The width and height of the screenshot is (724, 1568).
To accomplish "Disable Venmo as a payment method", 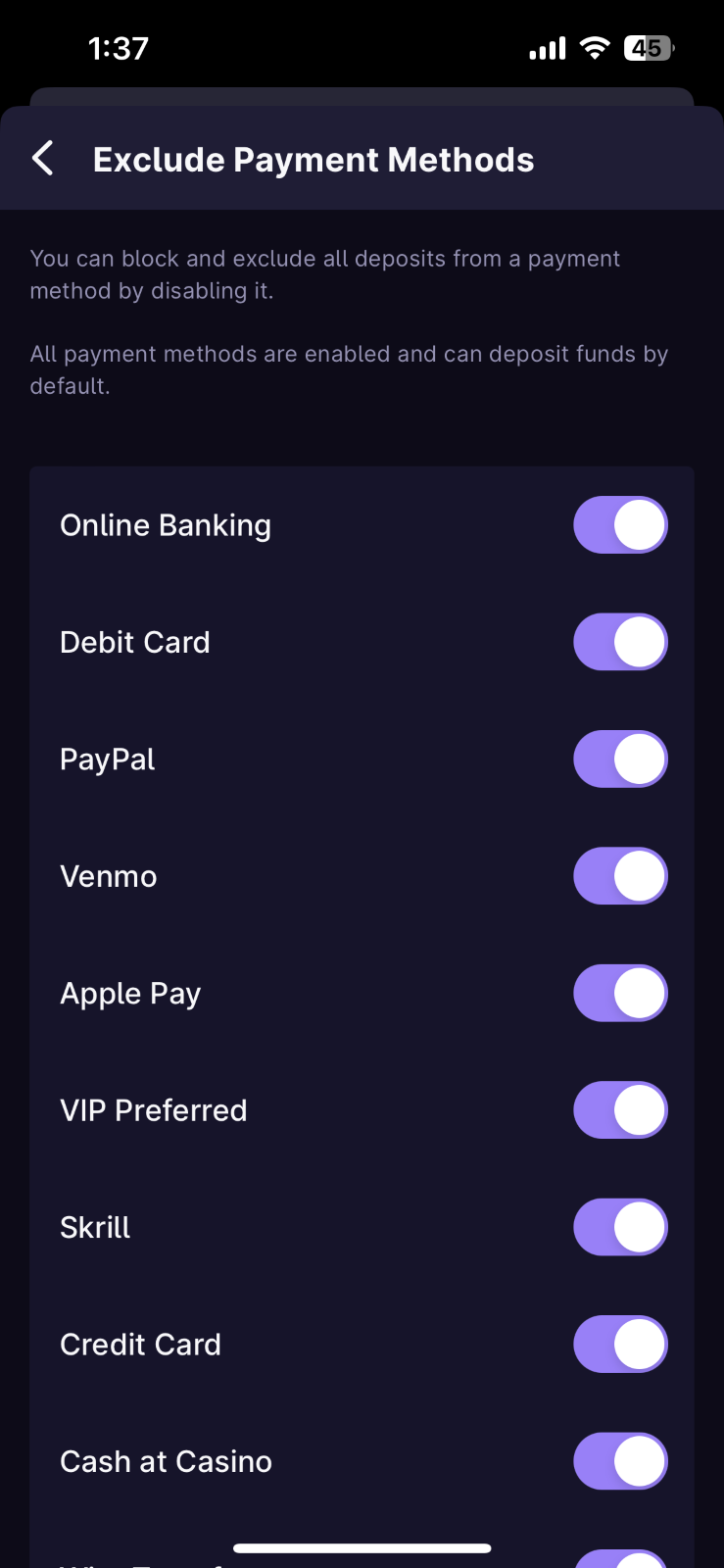I will pyautogui.click(x=620, y=876).
